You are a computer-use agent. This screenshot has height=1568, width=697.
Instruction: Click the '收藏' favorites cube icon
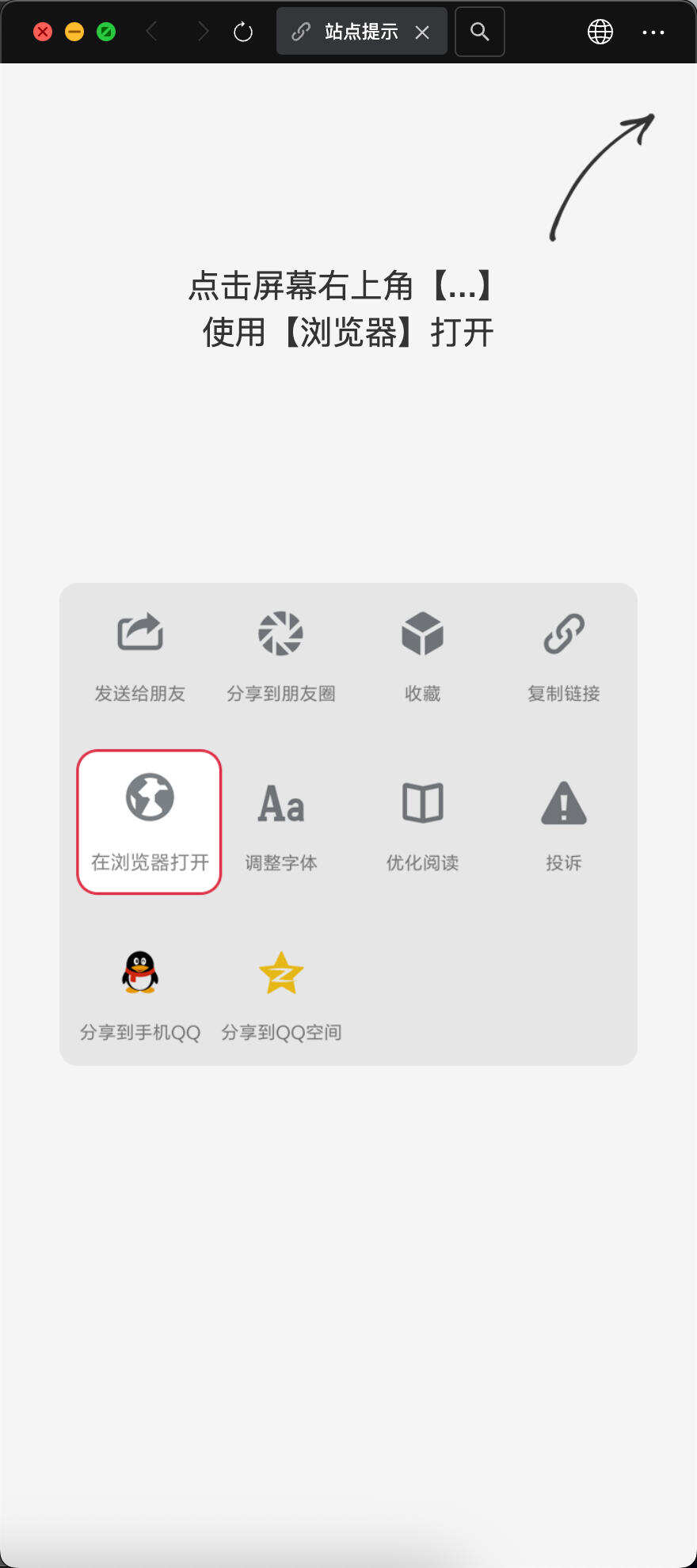422,632
